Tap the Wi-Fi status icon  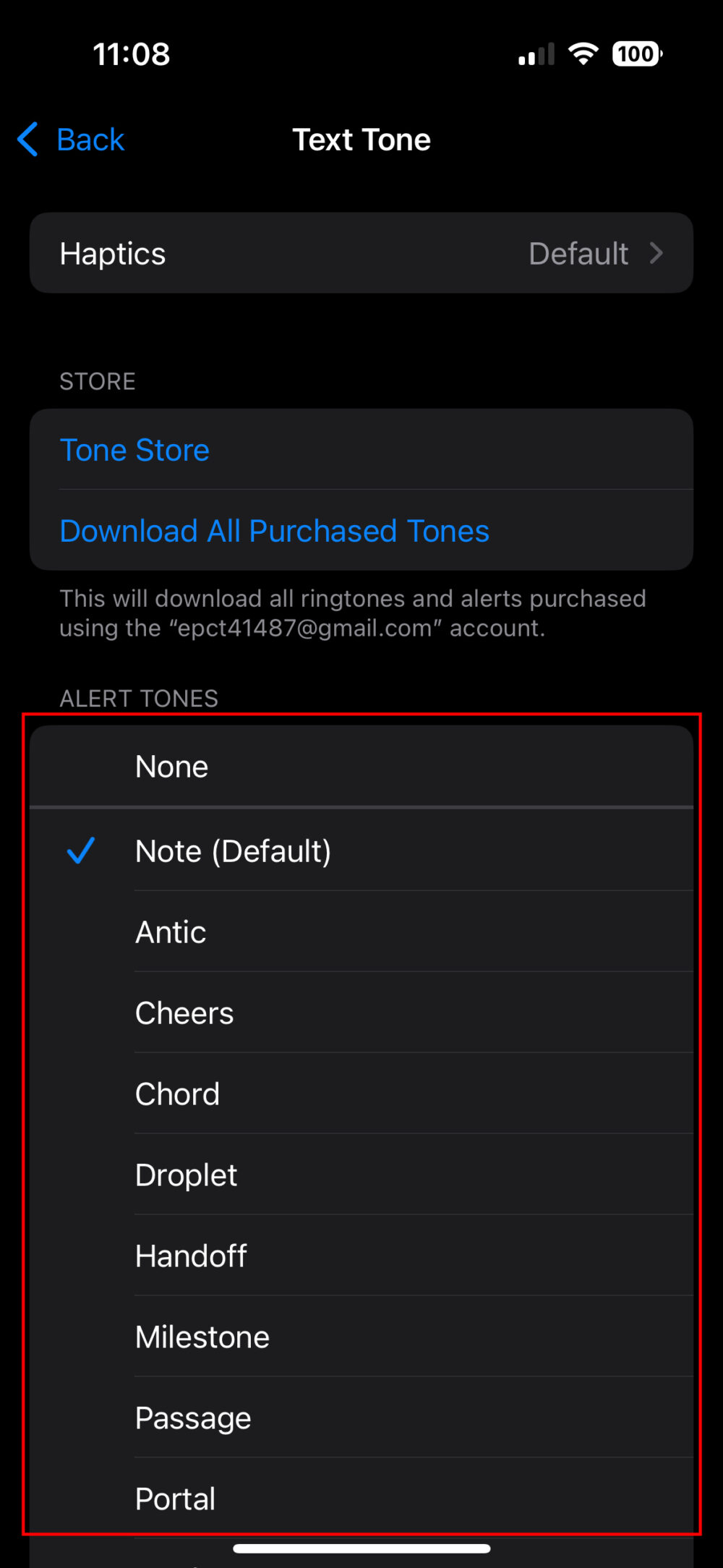pos(583,53)
